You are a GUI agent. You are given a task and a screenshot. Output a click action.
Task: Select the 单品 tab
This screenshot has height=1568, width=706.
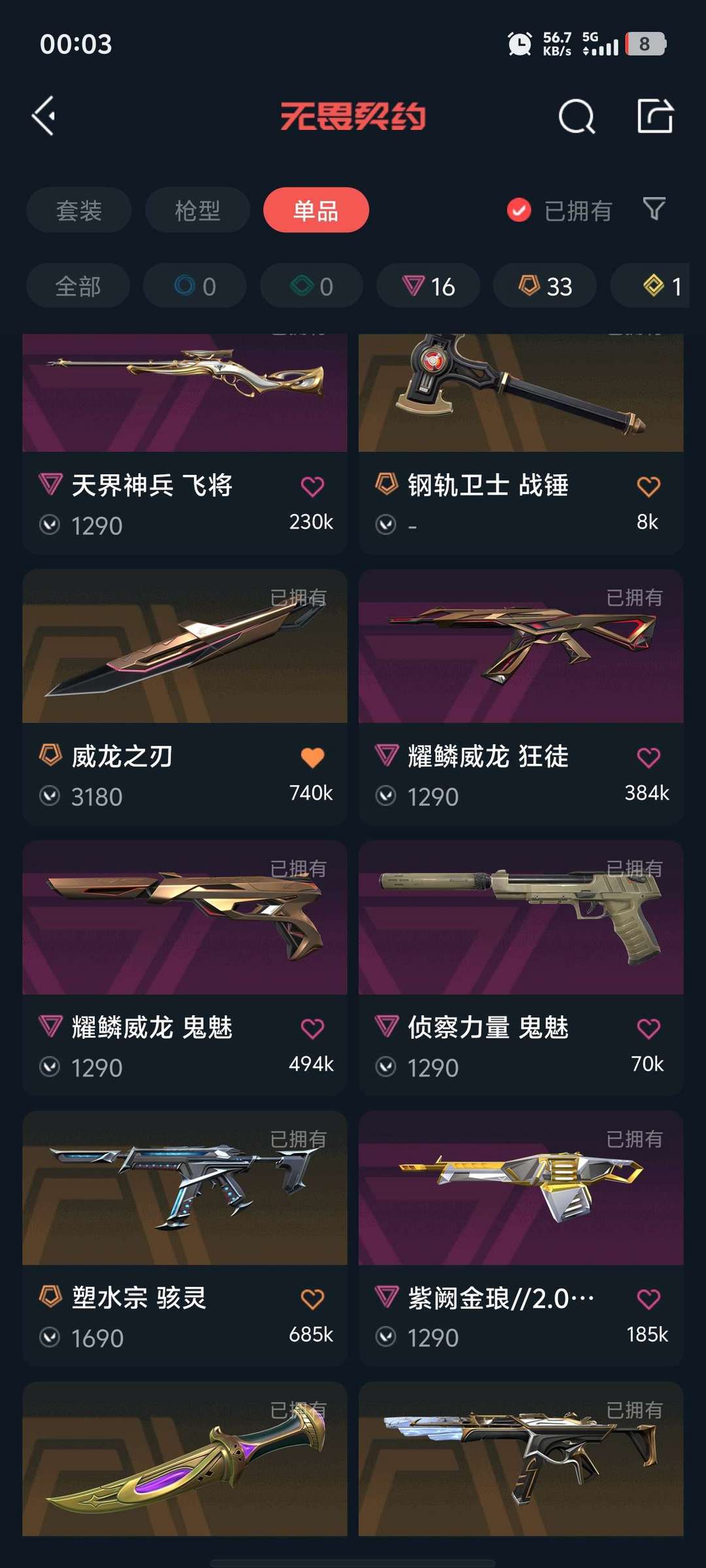tap(316, 210)
